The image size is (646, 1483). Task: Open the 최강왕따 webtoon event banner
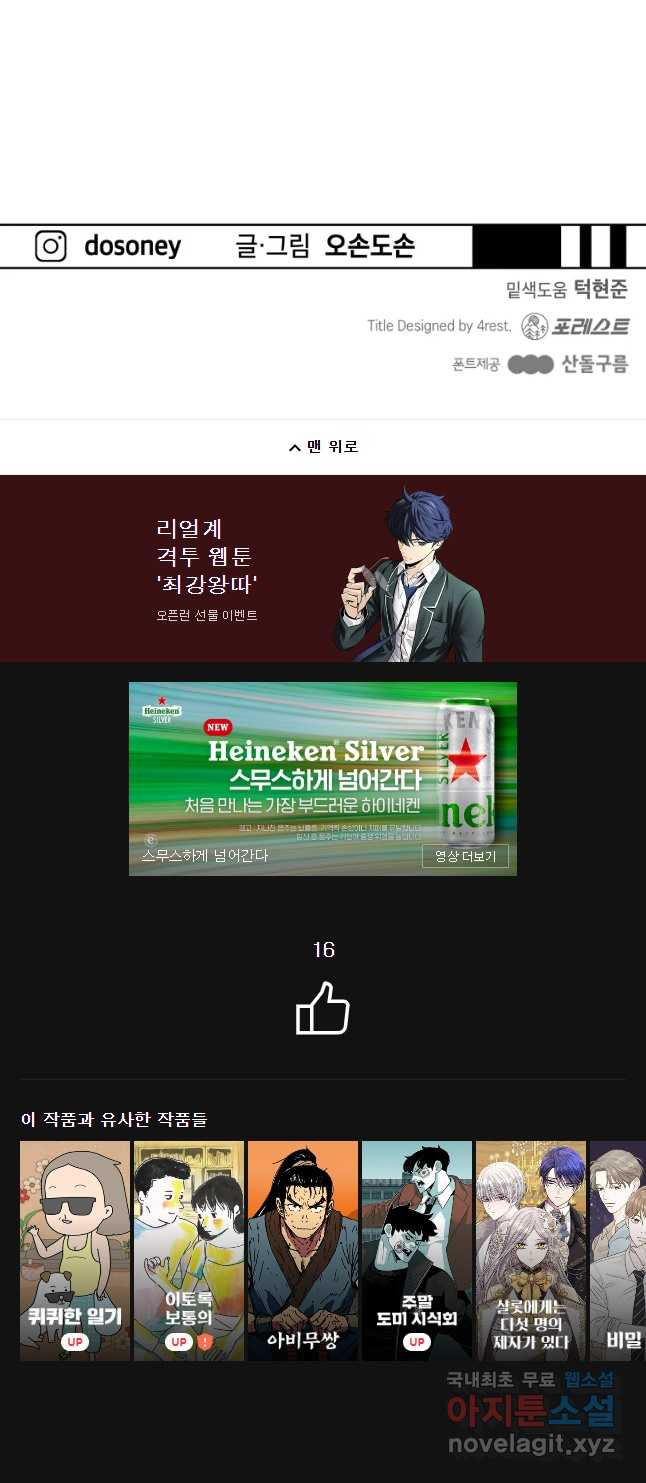323,568
